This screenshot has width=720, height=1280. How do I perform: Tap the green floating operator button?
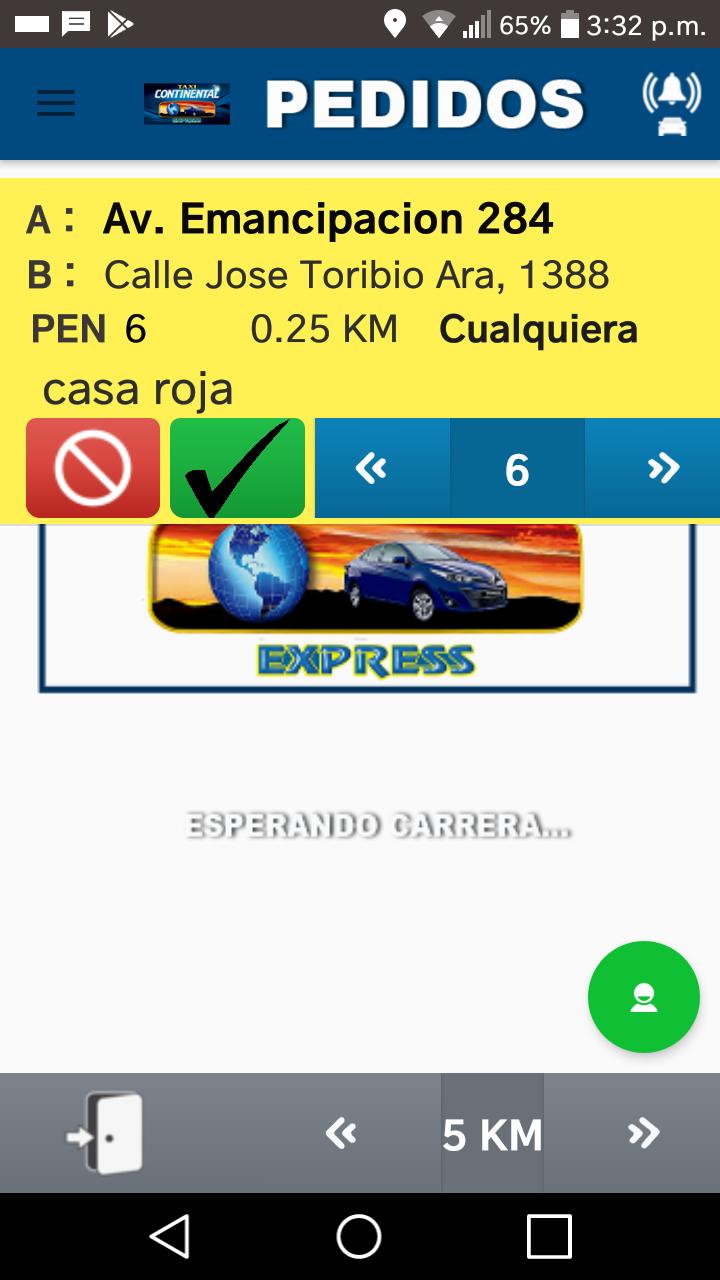643,997
